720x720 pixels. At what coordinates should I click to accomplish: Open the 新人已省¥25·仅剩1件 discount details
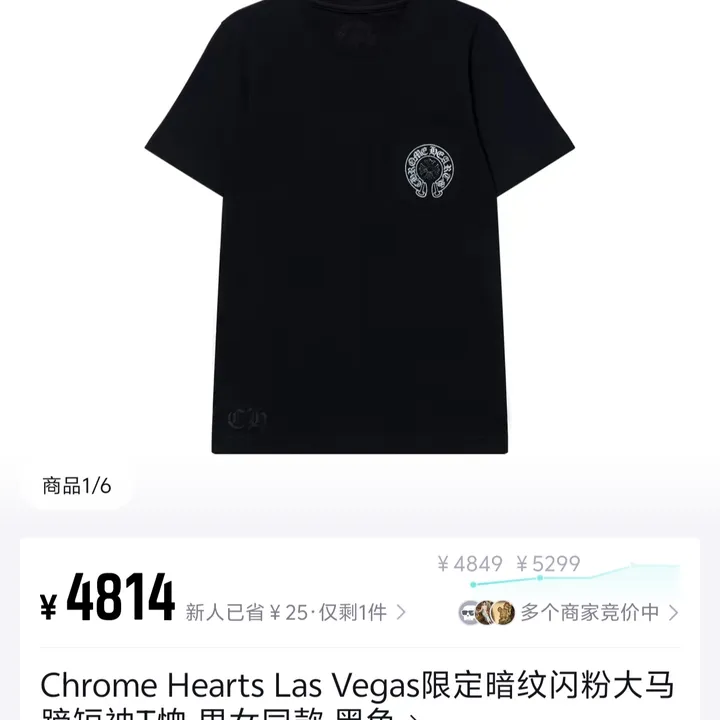tap(295, 612)
